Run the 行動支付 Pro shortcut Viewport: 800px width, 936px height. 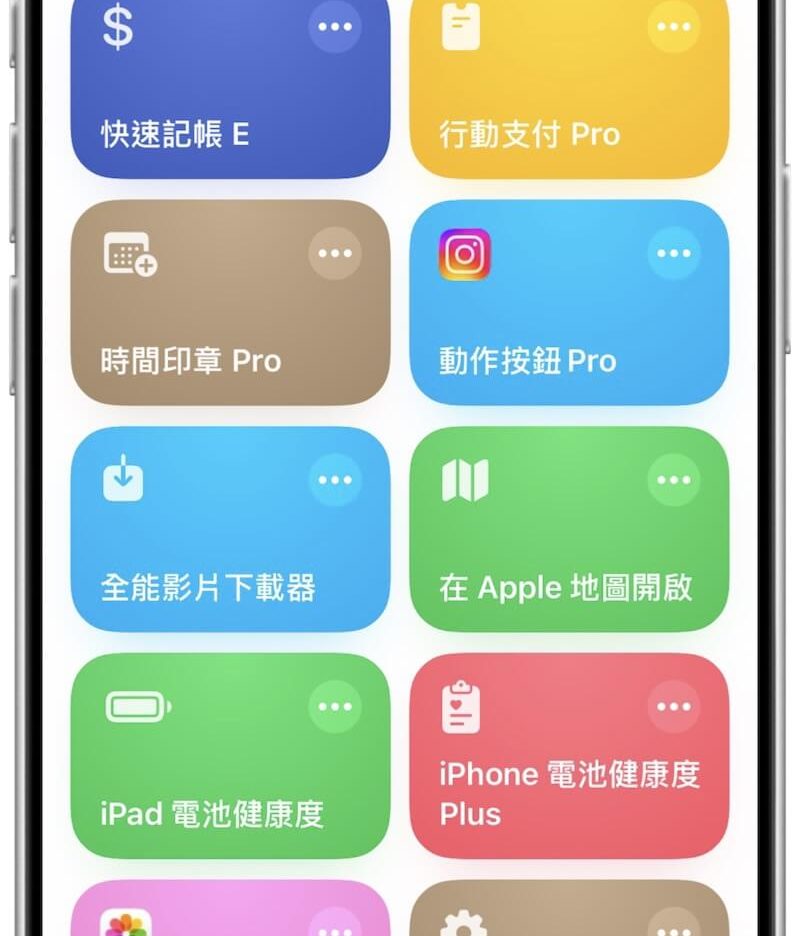540,110
